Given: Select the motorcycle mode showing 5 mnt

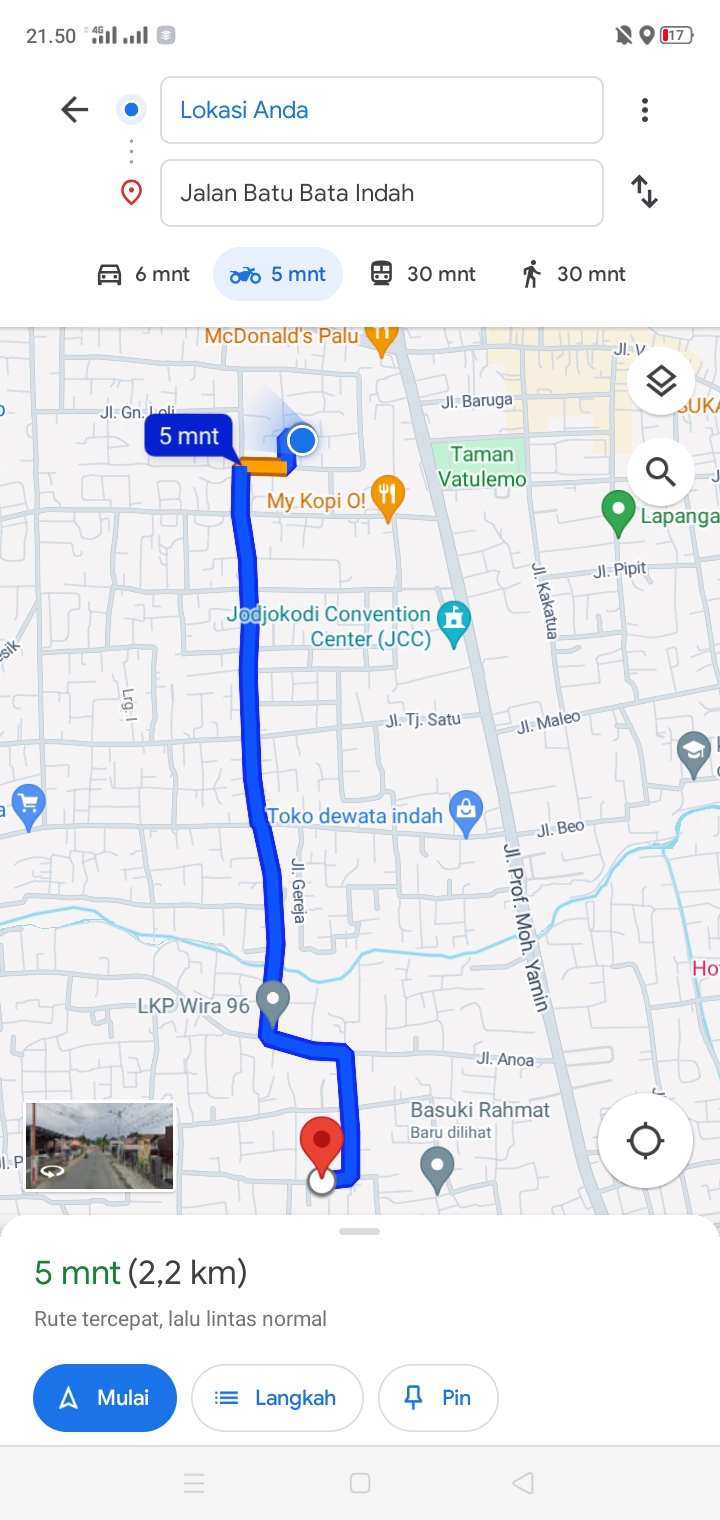Looking at the screenshot, I should pos(278,274).
